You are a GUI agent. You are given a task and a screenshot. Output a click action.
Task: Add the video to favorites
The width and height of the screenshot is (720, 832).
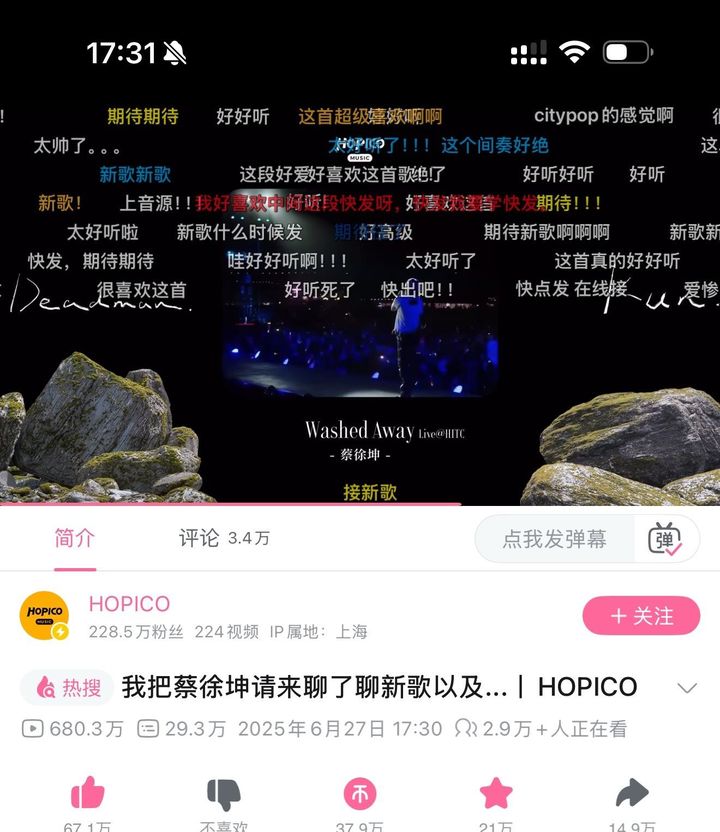(496, 795)
